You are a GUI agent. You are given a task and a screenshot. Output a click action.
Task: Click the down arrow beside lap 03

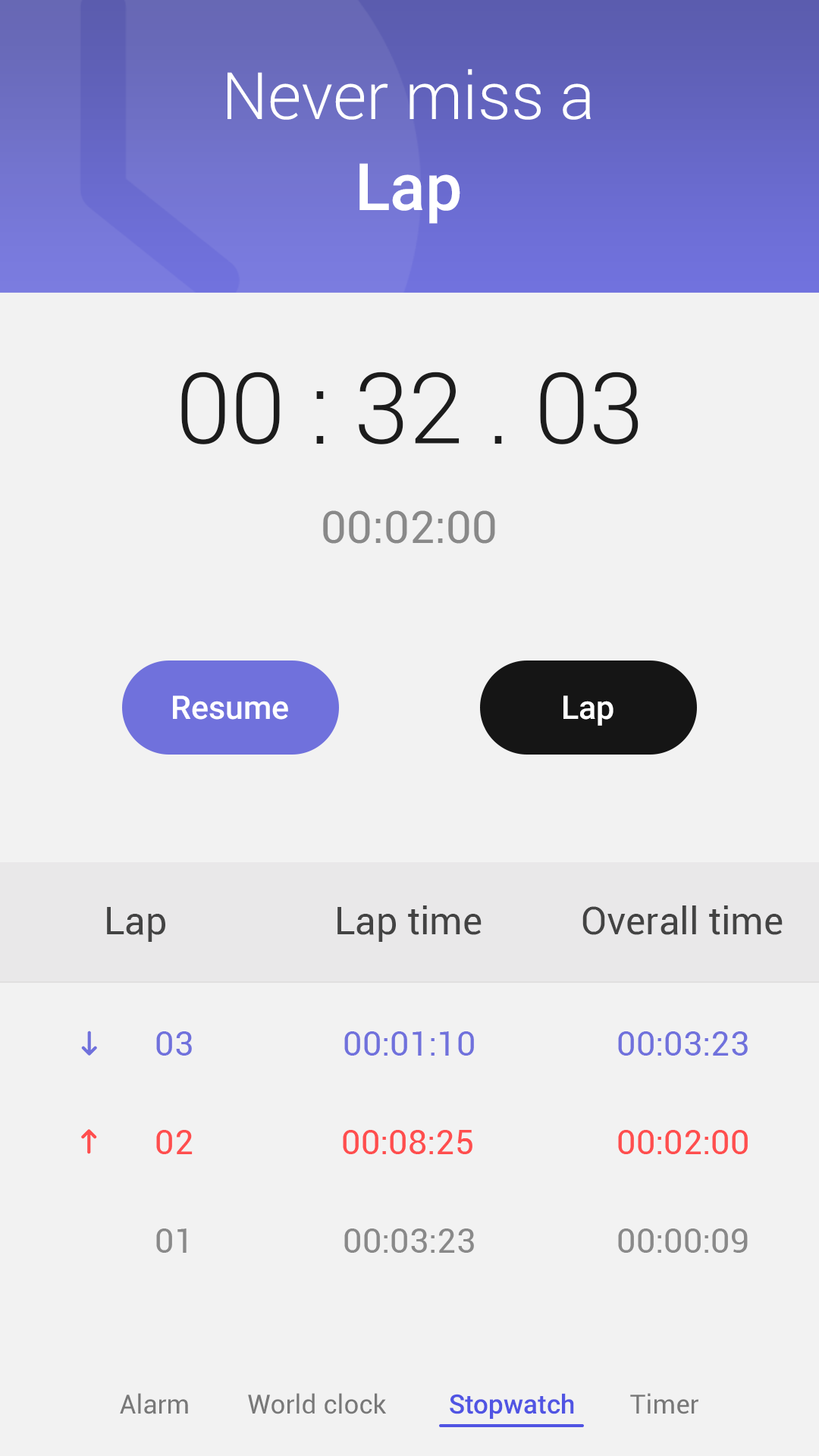(89, 1043)
